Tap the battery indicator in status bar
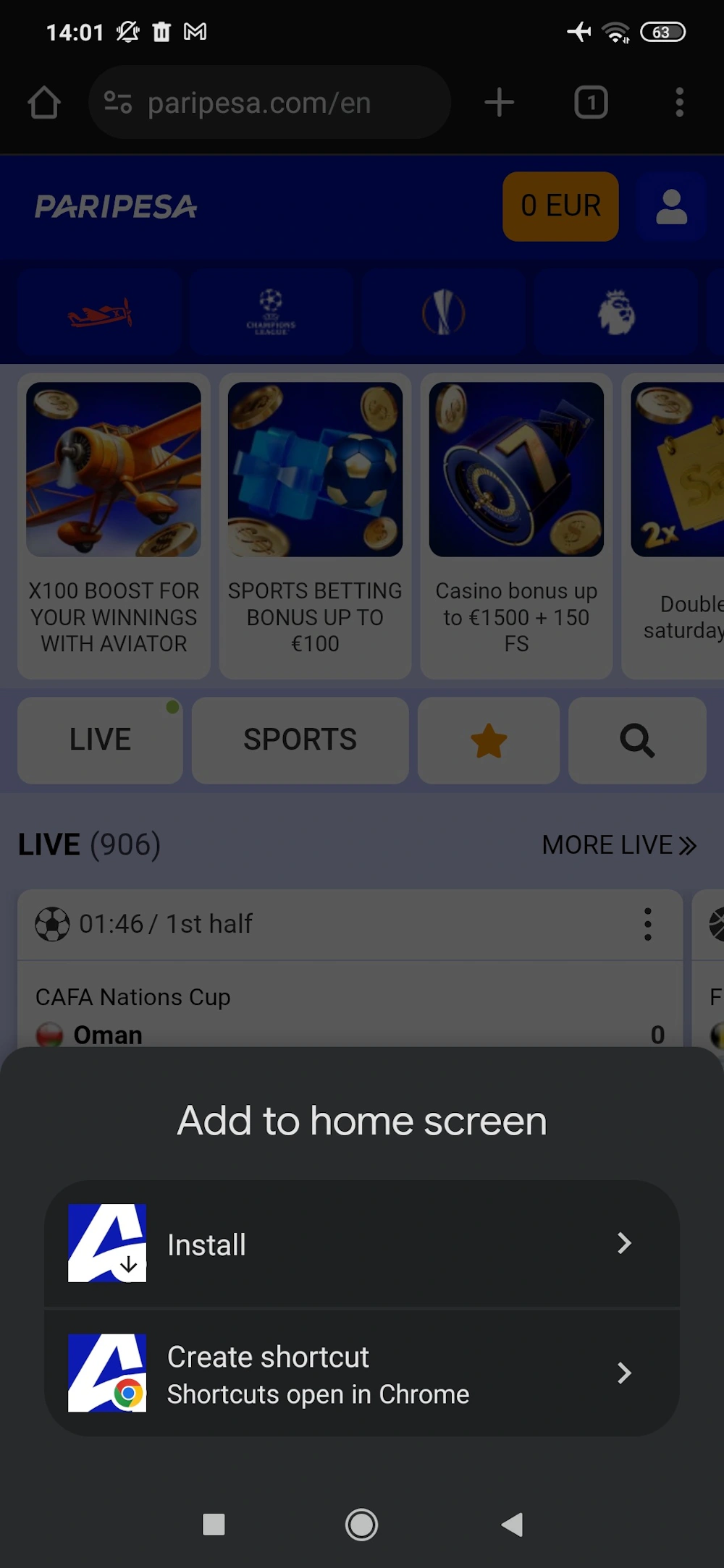 click(x=661, y=32)
